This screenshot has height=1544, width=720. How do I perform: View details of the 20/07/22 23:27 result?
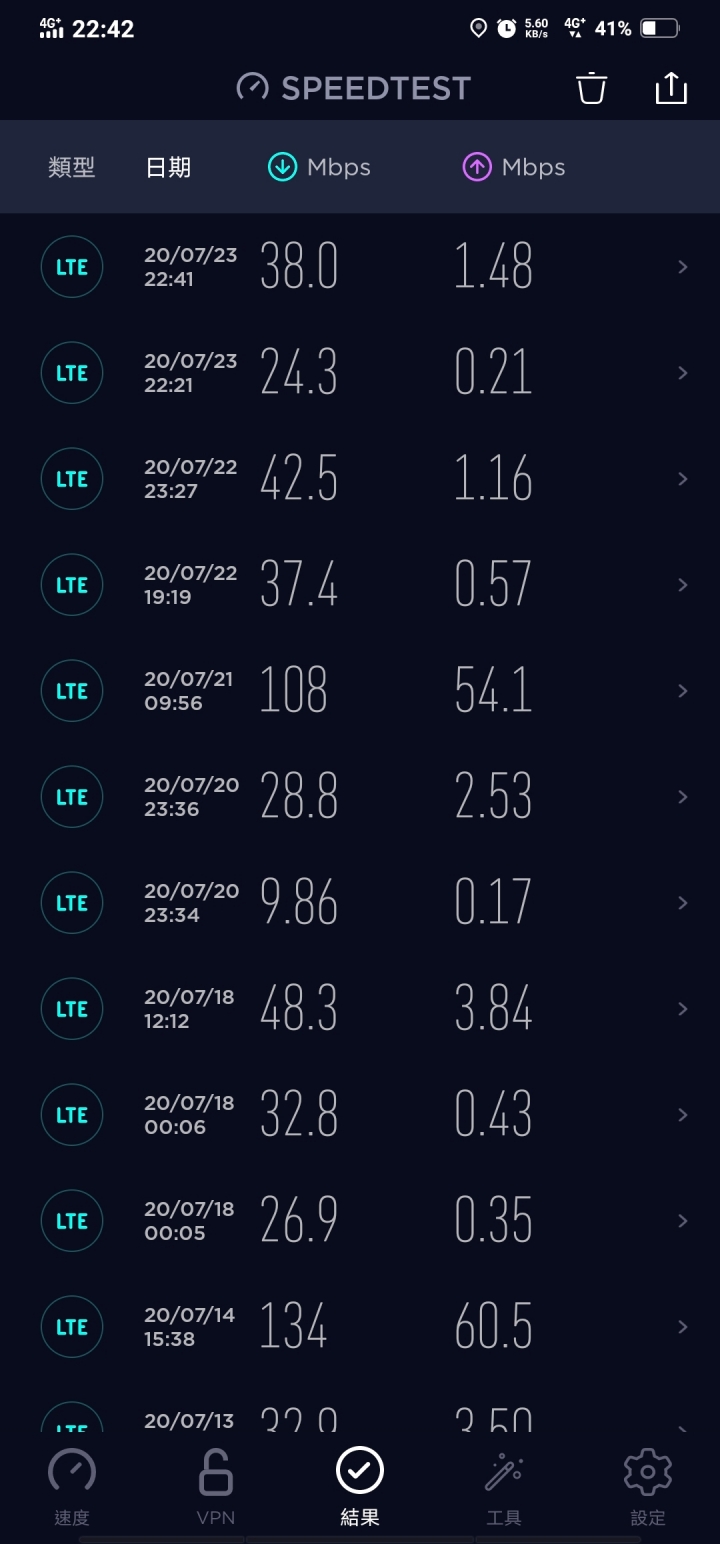[360, 479]
